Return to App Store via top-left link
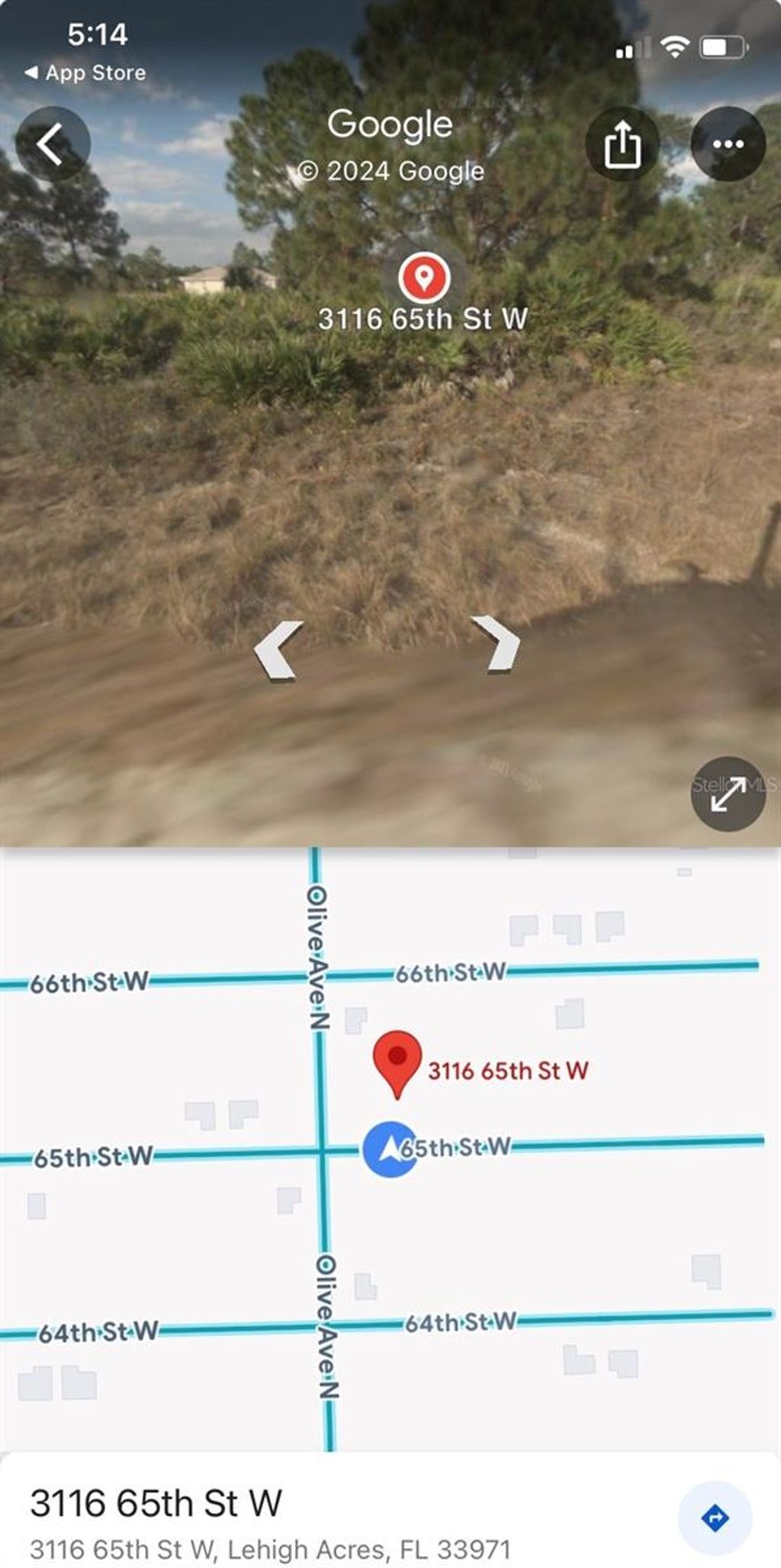This screenshot has width=781, height=1568. pos(84,73)
